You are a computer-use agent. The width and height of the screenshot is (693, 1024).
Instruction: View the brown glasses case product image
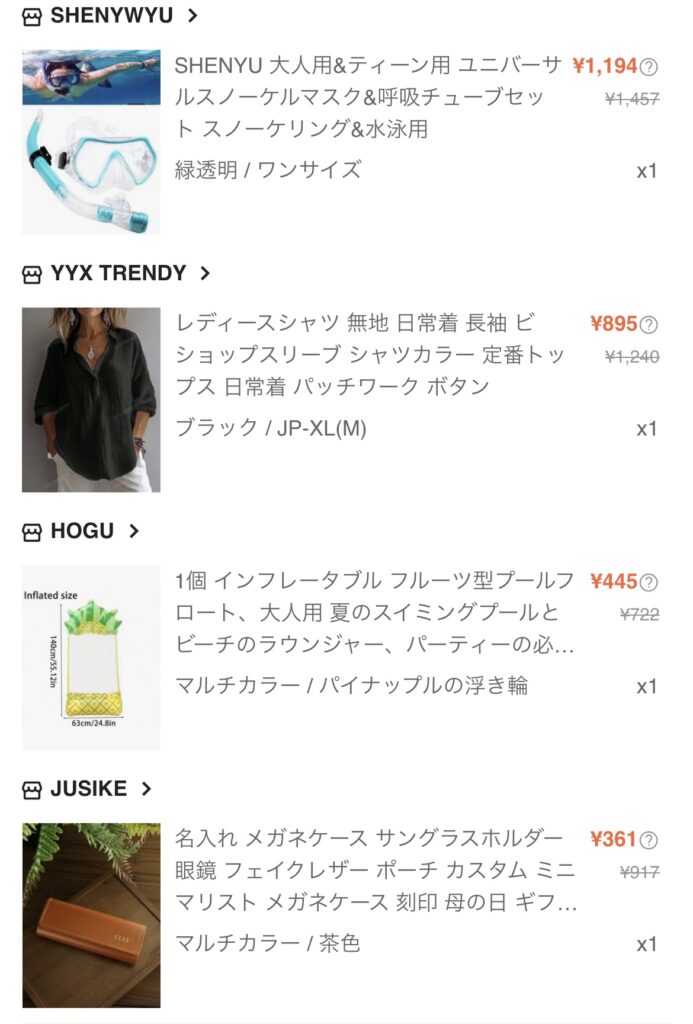[91, 915]
